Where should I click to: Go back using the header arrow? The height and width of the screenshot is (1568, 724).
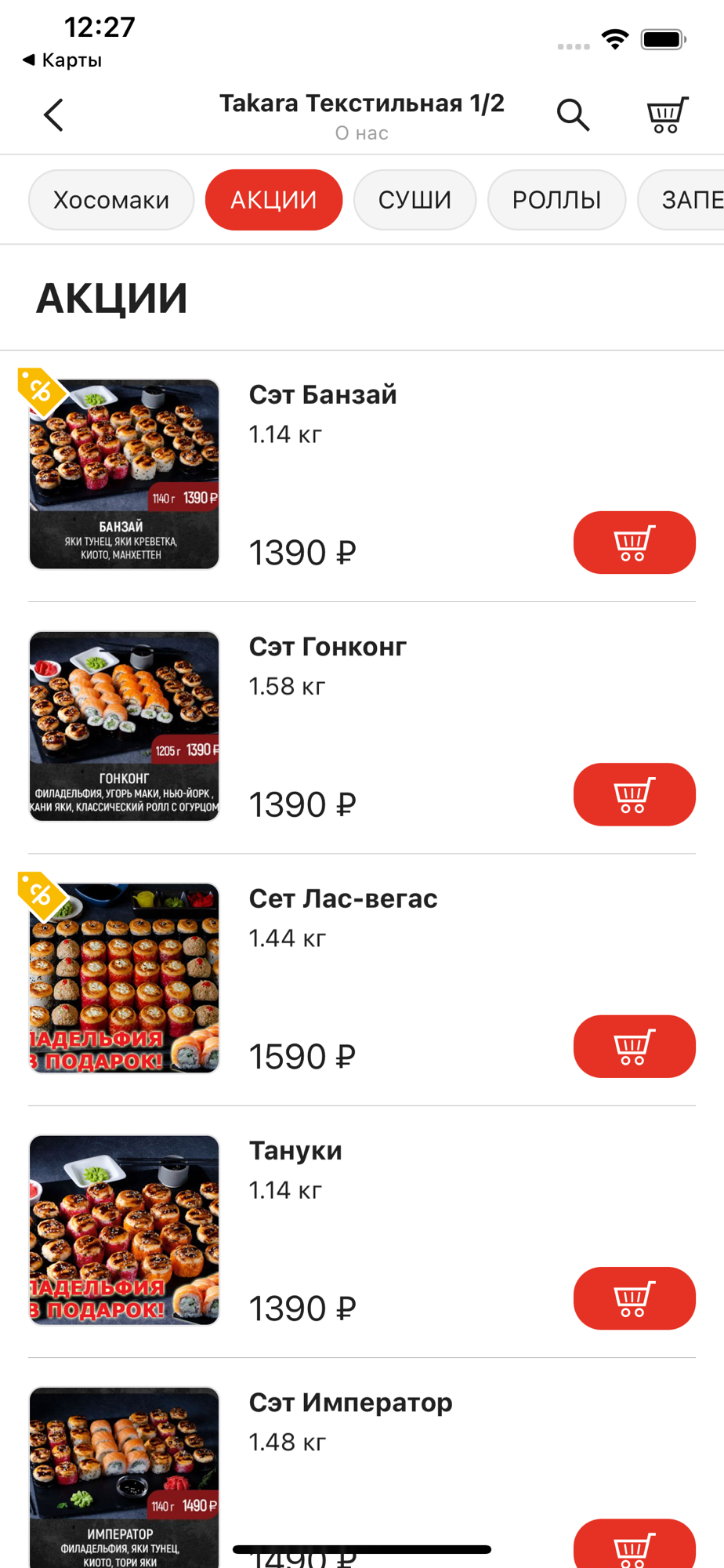coord(53,115)
